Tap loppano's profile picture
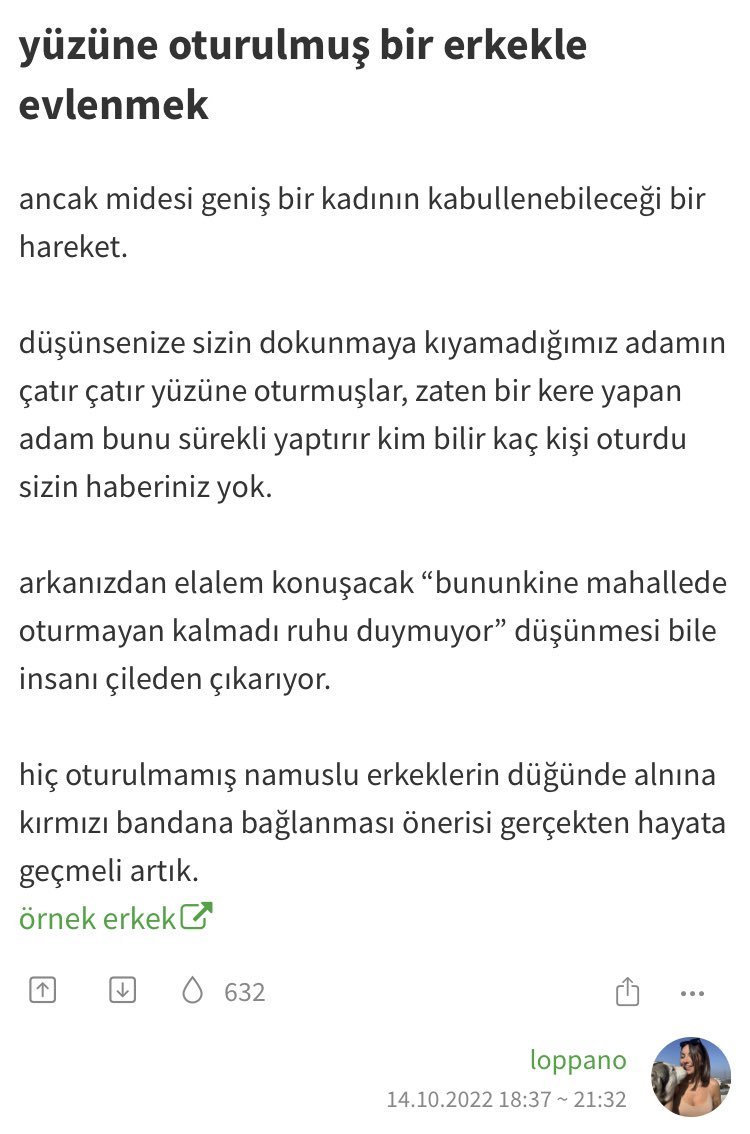750x1134 pixels. (x=691, y=1077)
